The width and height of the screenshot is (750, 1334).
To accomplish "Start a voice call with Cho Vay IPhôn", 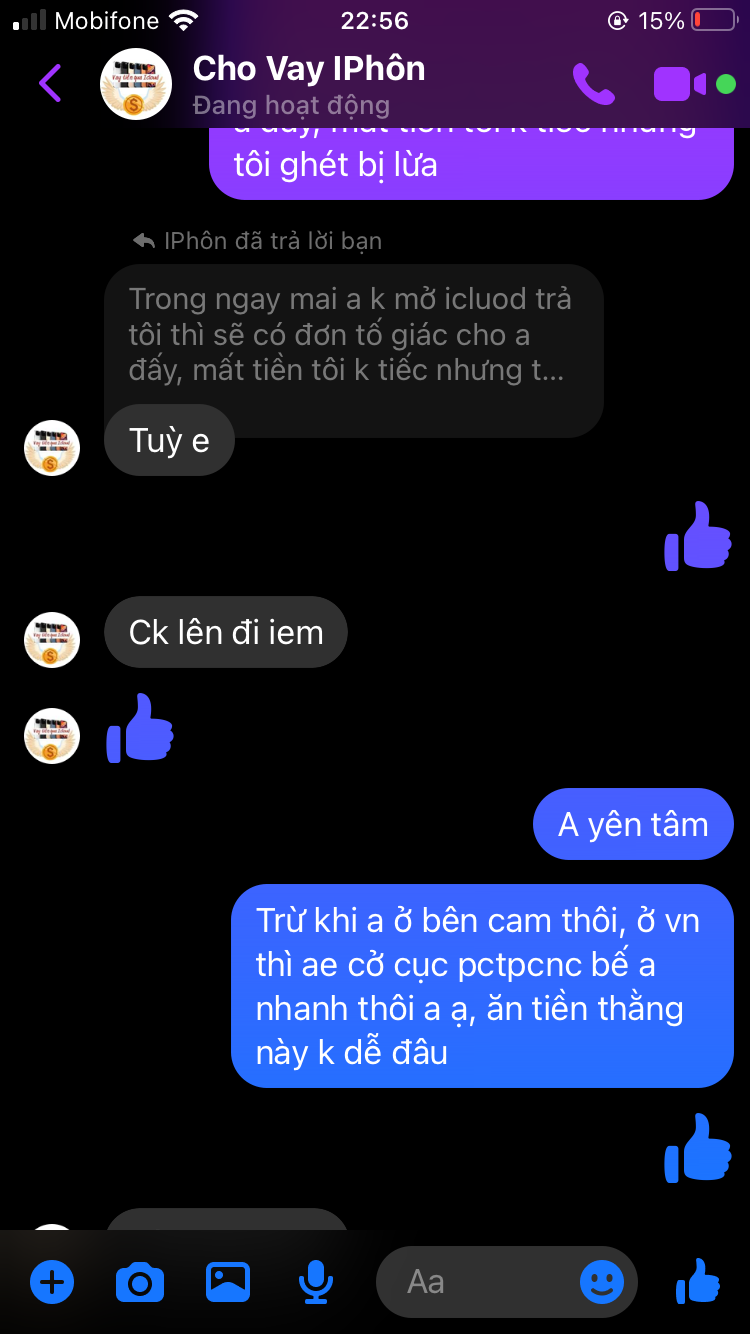I will [x=593, y=85].
